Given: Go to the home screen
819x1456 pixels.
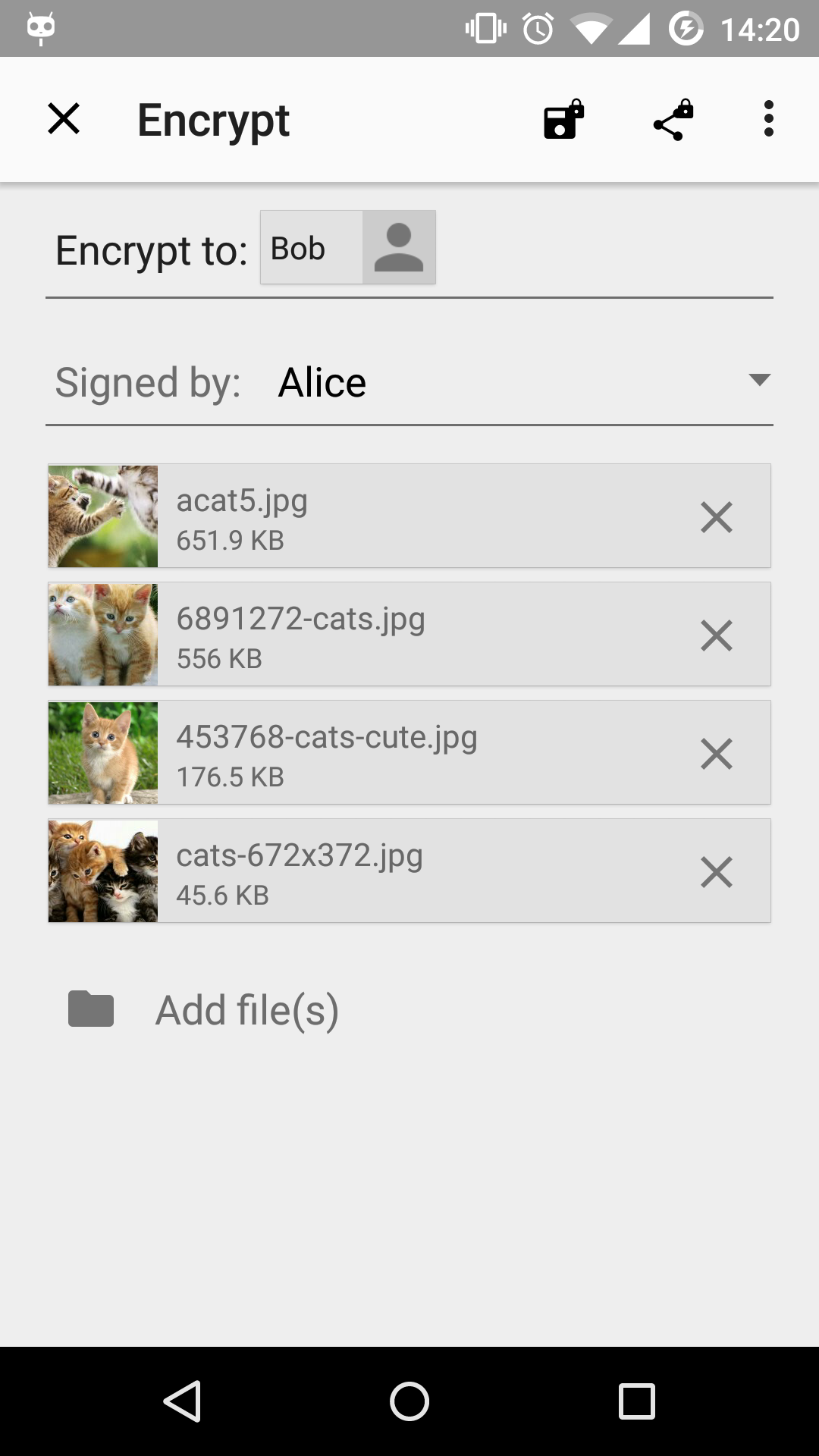Looking at the screenshot, I should [409, 1401].
